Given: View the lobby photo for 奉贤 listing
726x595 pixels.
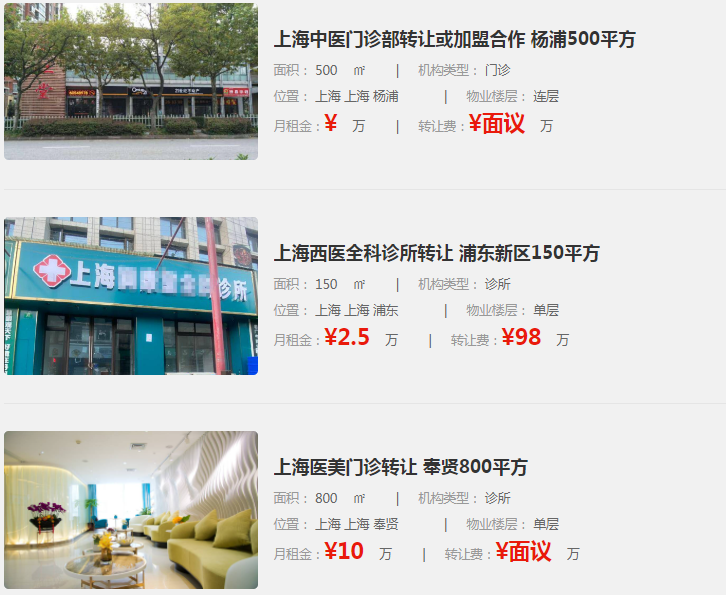Looking at the screenshot, I should coord(131,510).
